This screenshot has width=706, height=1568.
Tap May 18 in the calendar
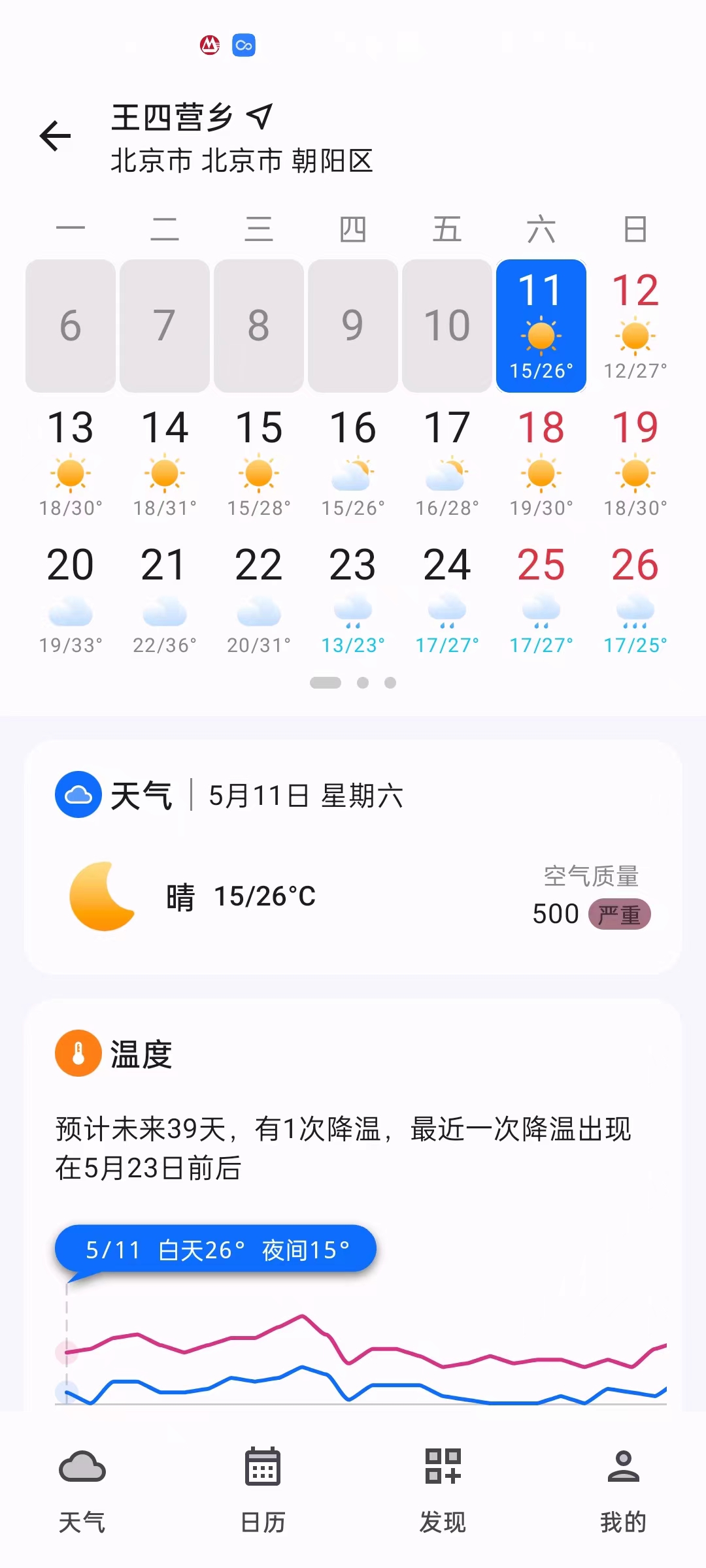pos(541,463)
